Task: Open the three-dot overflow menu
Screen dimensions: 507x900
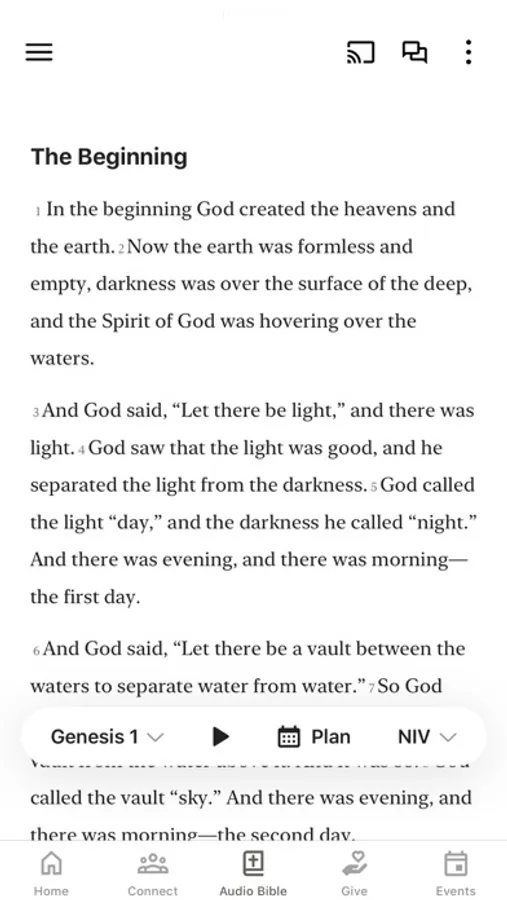Action: click(x=469, y=52)
